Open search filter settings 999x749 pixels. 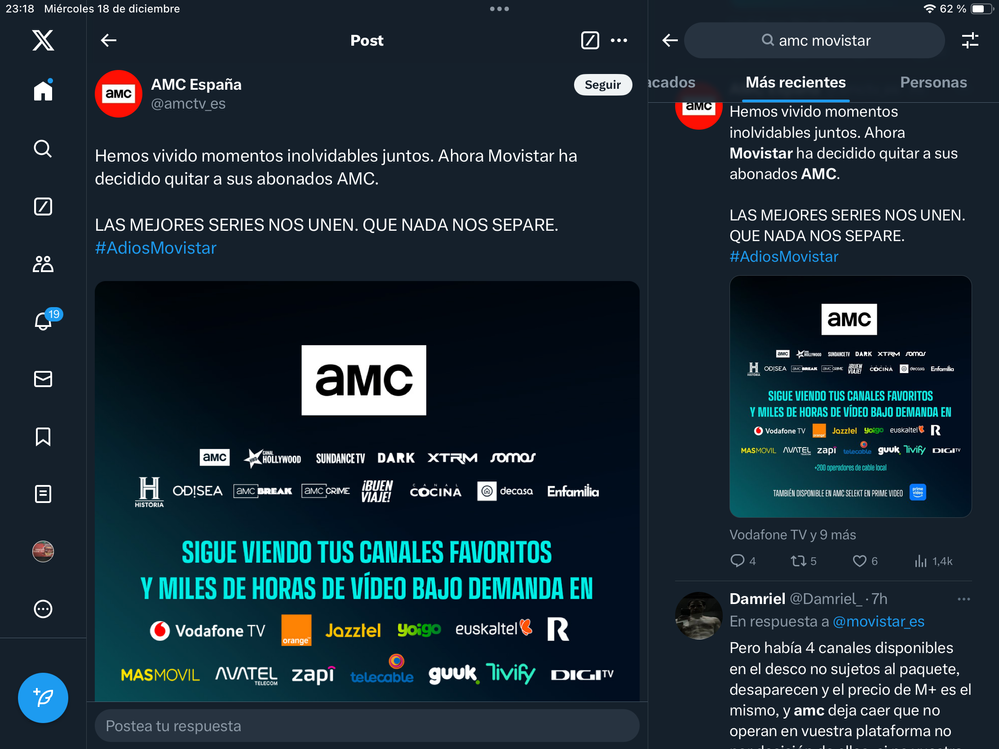pyautogui.click(x=970, y=41)
